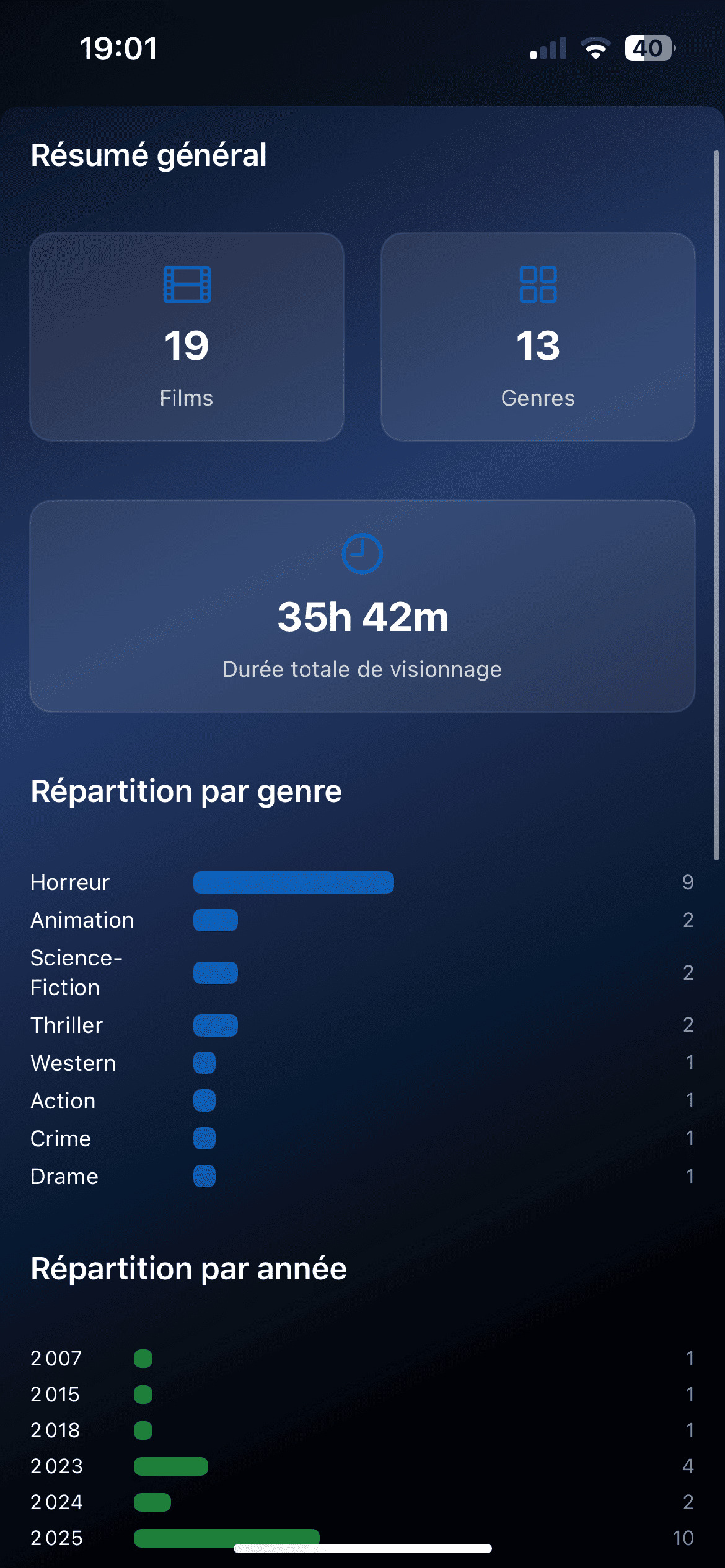The image size is (725, 1568).
Task: Tap the film reel icon above 19
Action: [186, 284]
